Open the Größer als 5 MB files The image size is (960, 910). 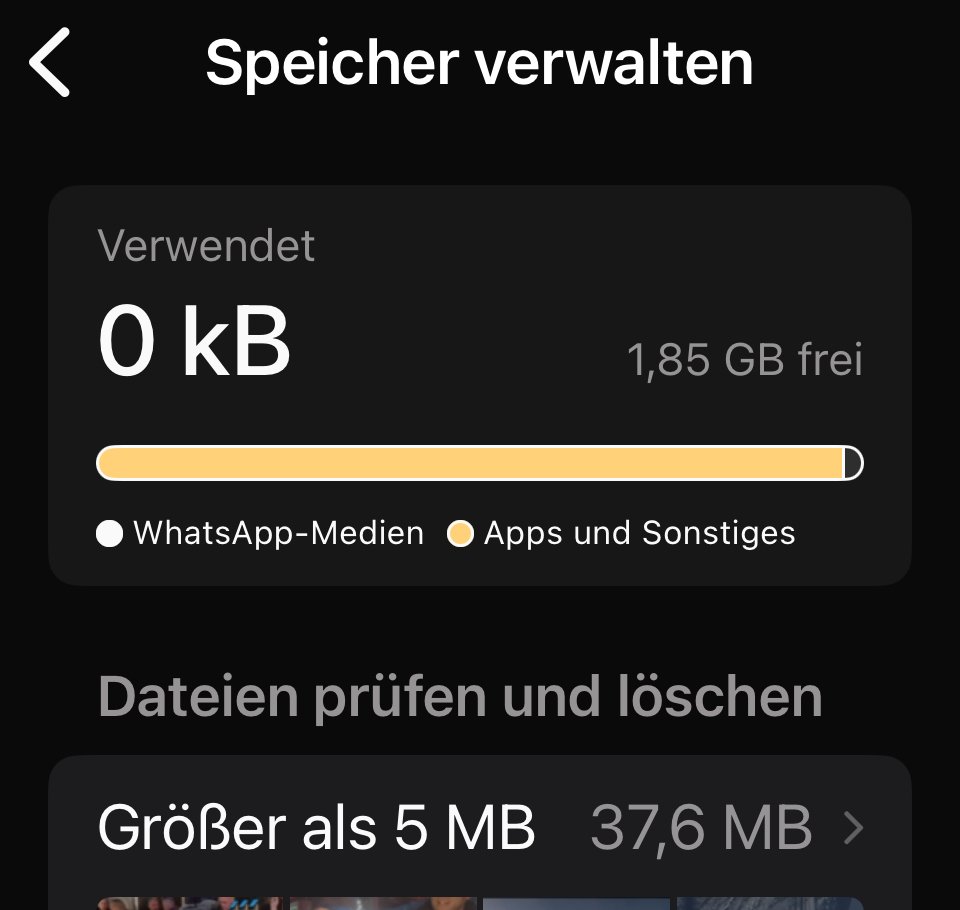click(480, 828)
